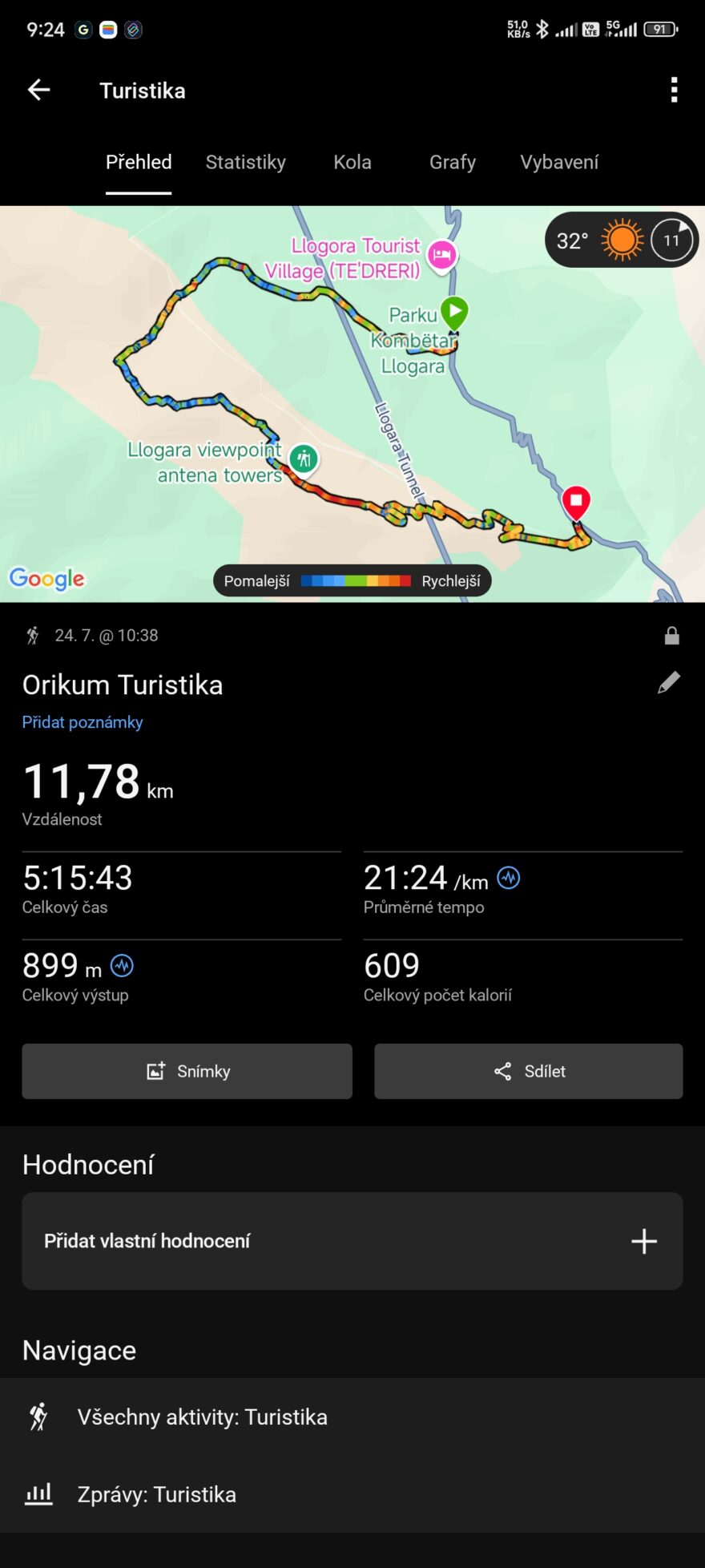
Task: Edit activity name with the pencil icon
Action: click(669, 683)
